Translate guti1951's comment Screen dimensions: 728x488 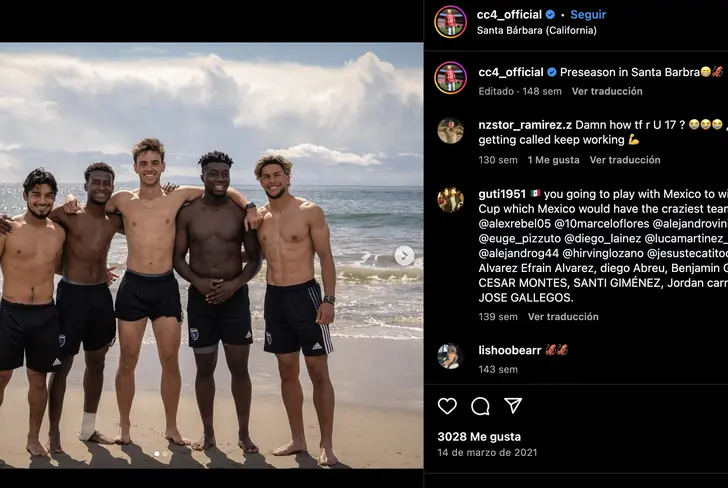click(563, 317)
